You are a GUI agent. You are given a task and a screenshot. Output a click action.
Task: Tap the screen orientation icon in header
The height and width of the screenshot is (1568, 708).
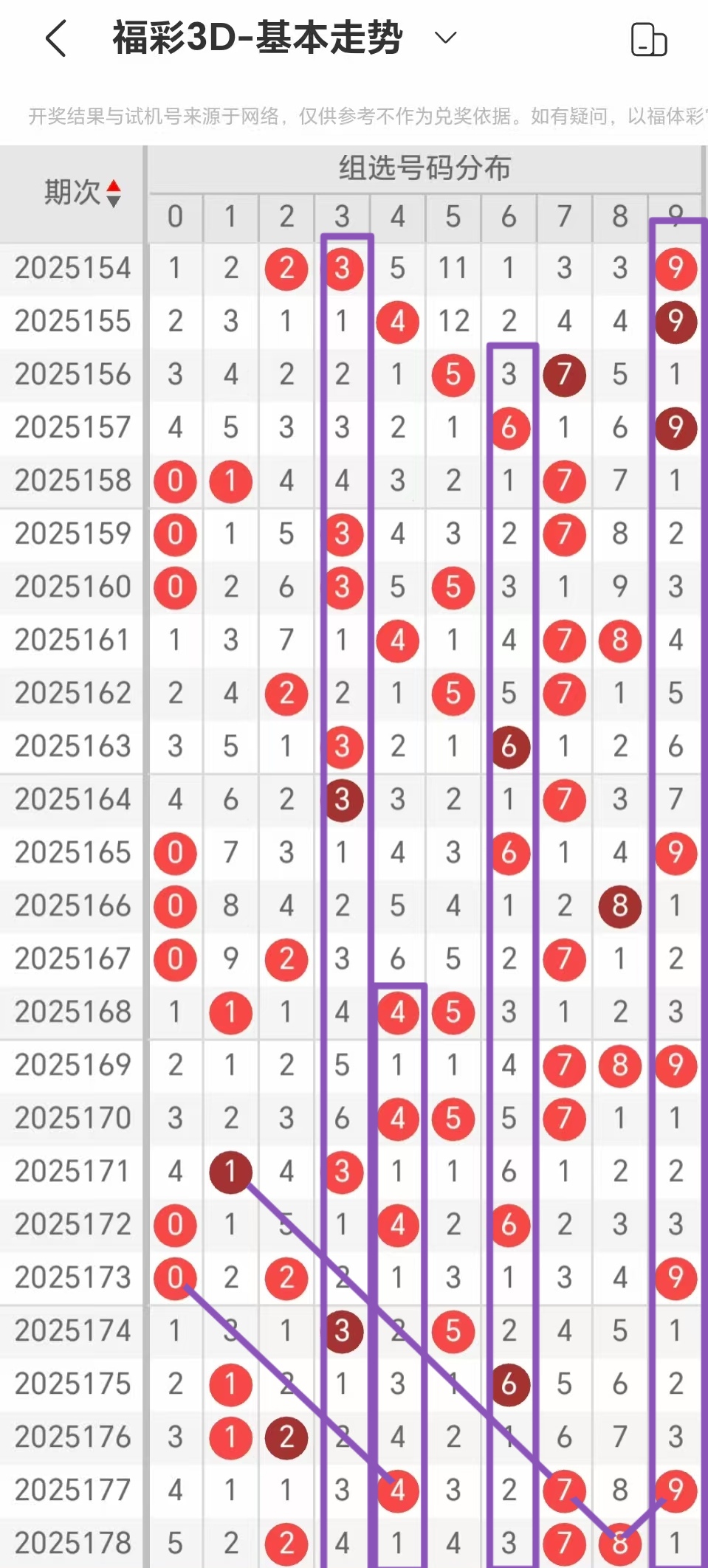[648, 40]
